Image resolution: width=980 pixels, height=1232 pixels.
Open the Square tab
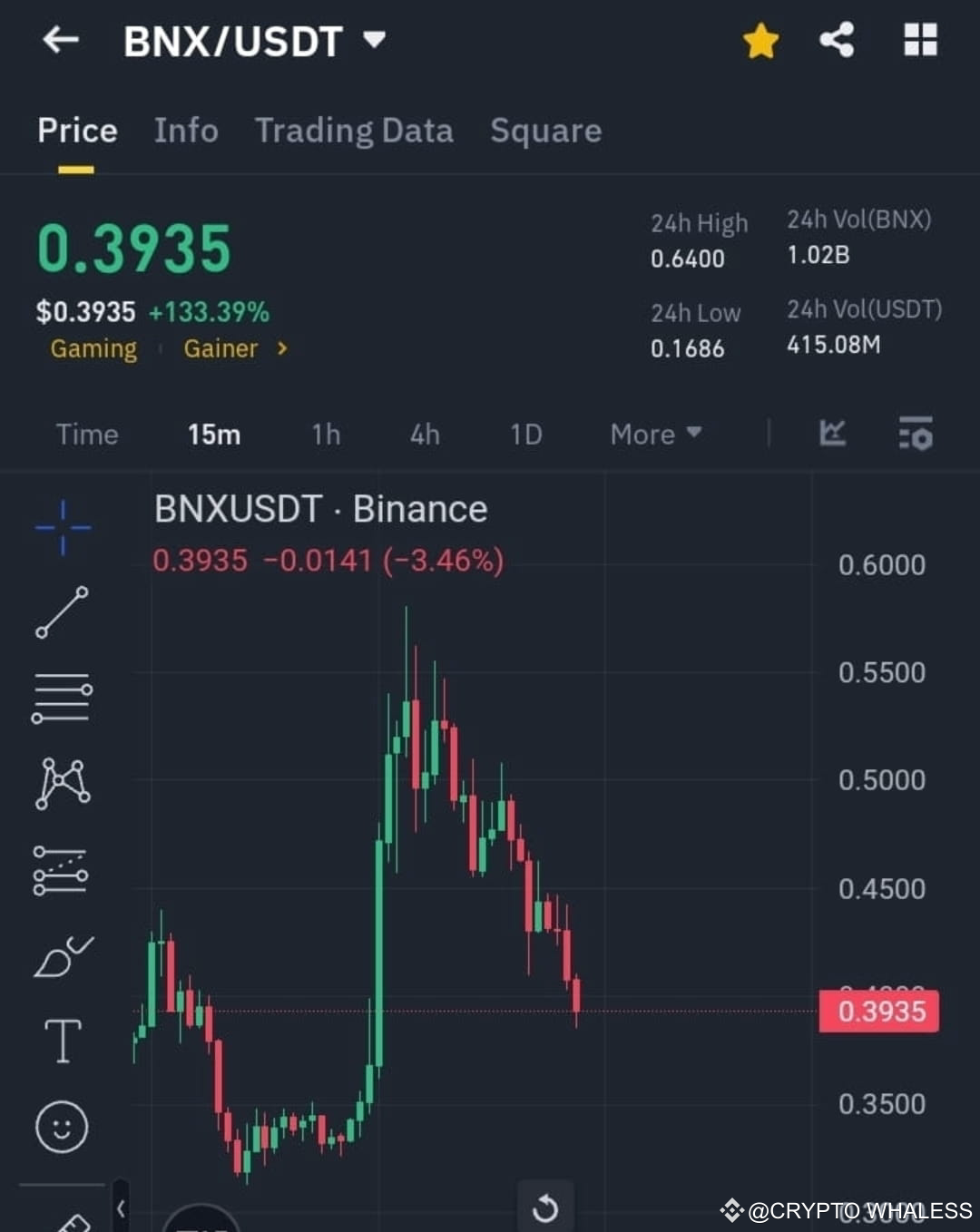coord(545,131)
